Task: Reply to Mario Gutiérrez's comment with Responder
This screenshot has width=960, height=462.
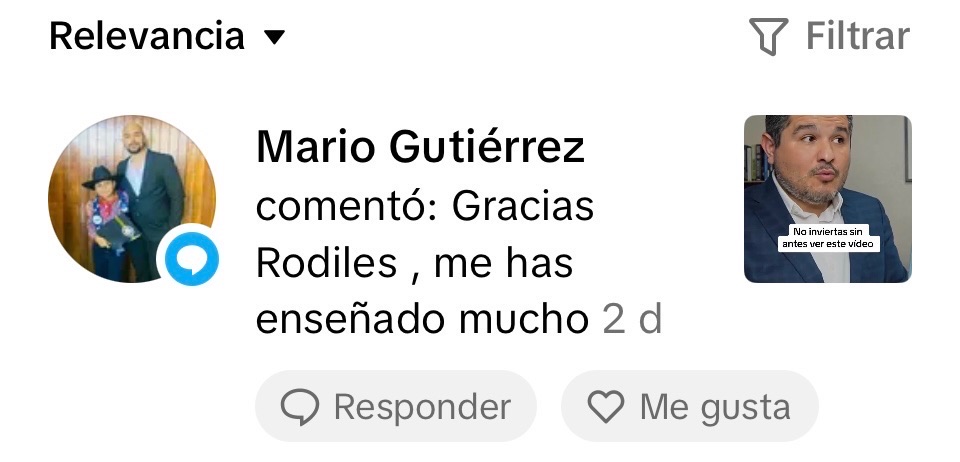Action: pos(396,407)
